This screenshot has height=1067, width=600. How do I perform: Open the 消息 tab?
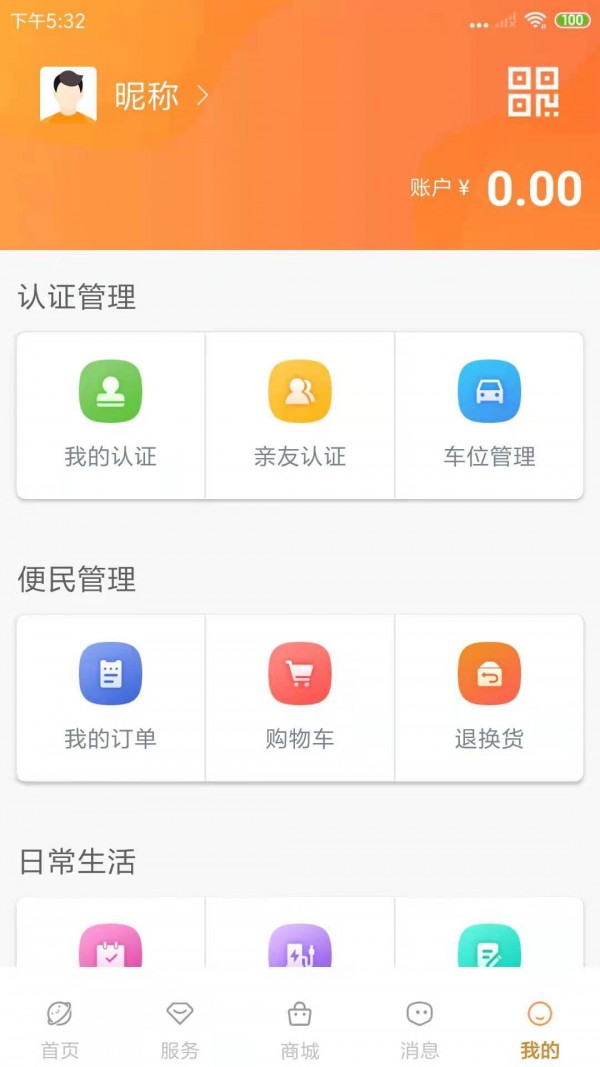[x=420, y=1029]
